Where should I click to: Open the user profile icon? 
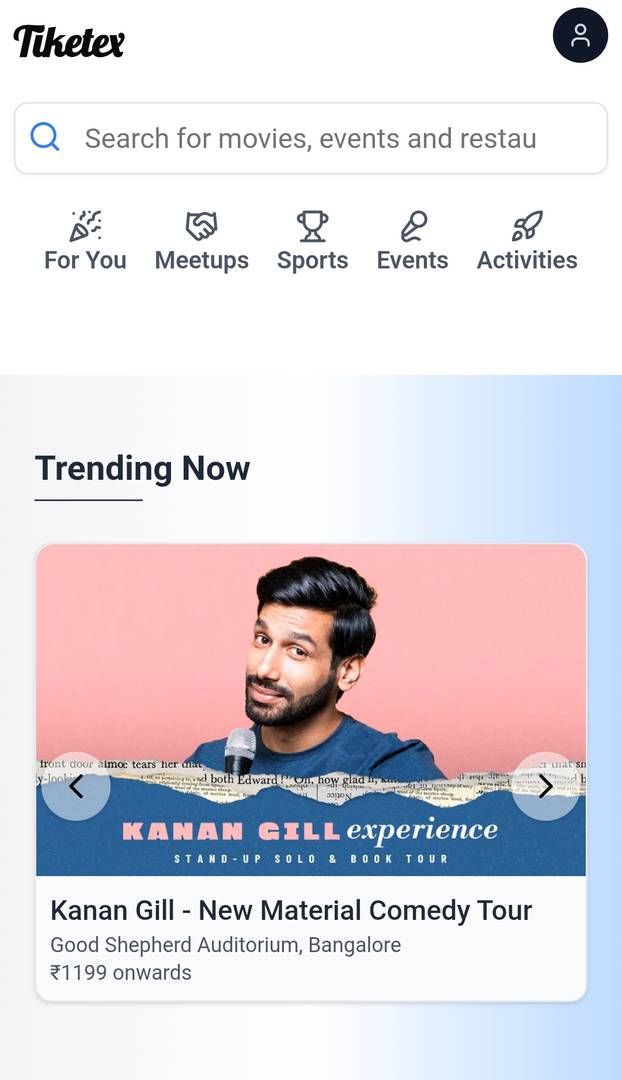[x=580, y=35]
